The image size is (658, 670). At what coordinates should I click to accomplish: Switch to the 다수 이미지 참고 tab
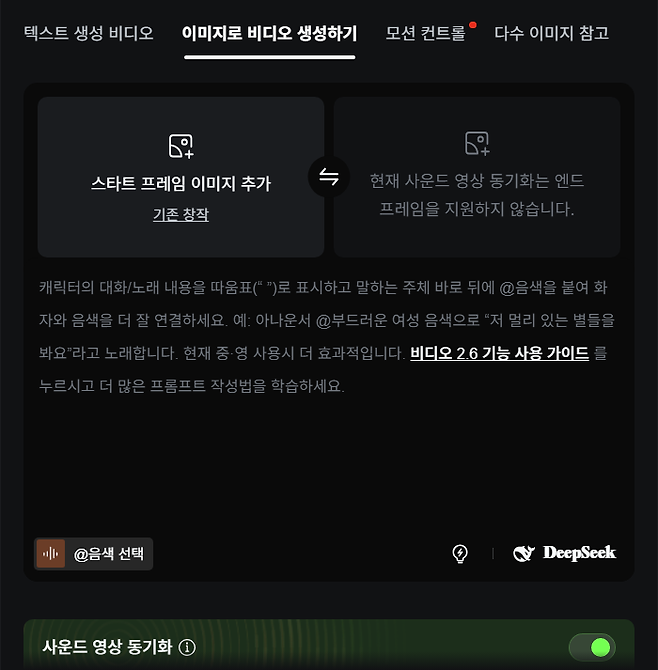click(x=551, y=33)
